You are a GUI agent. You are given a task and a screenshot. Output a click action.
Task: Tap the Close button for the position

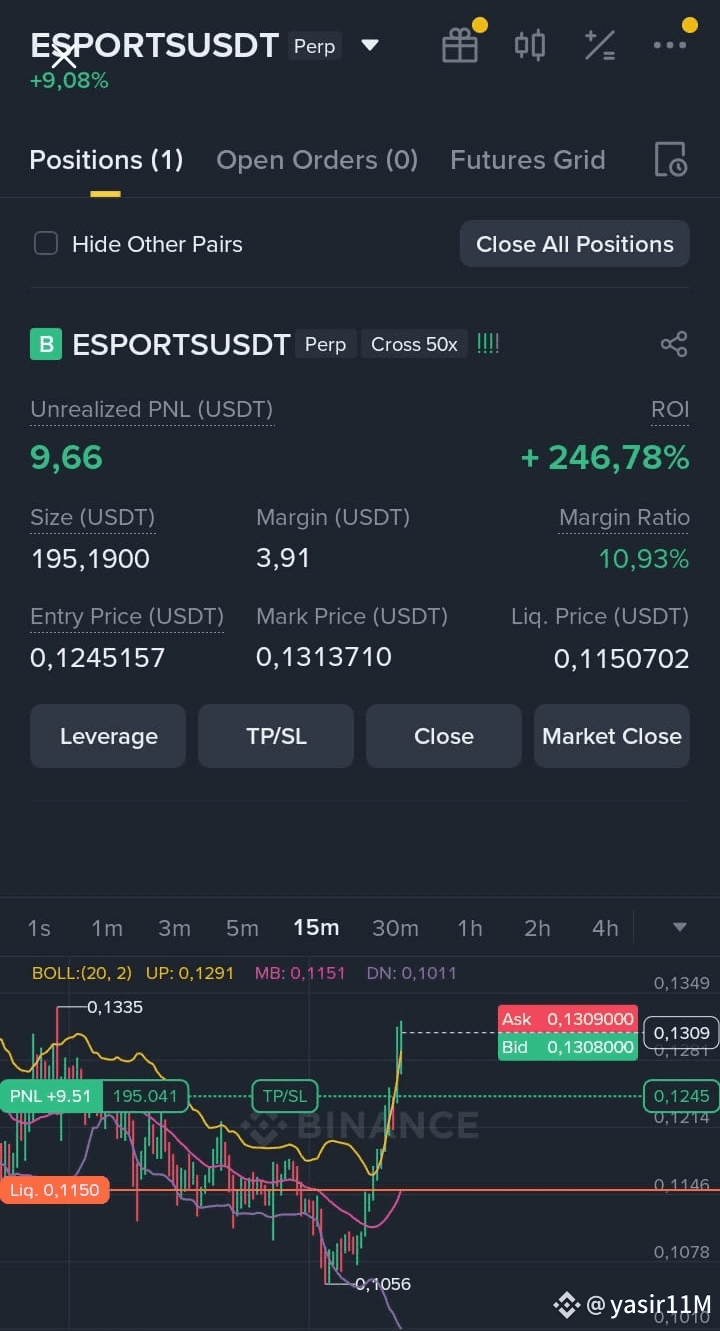[444, 736]
